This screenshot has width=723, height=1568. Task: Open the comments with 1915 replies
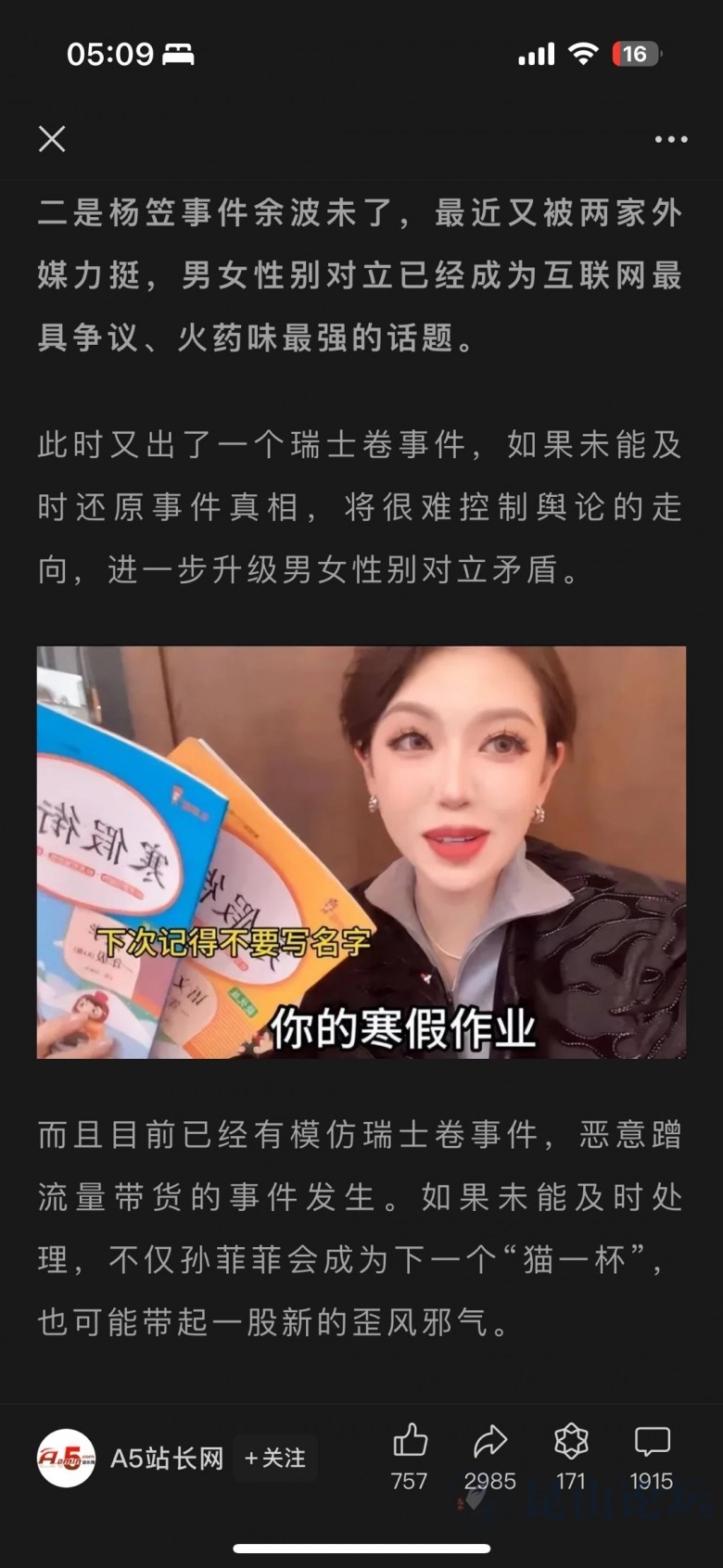(652, 1442)
